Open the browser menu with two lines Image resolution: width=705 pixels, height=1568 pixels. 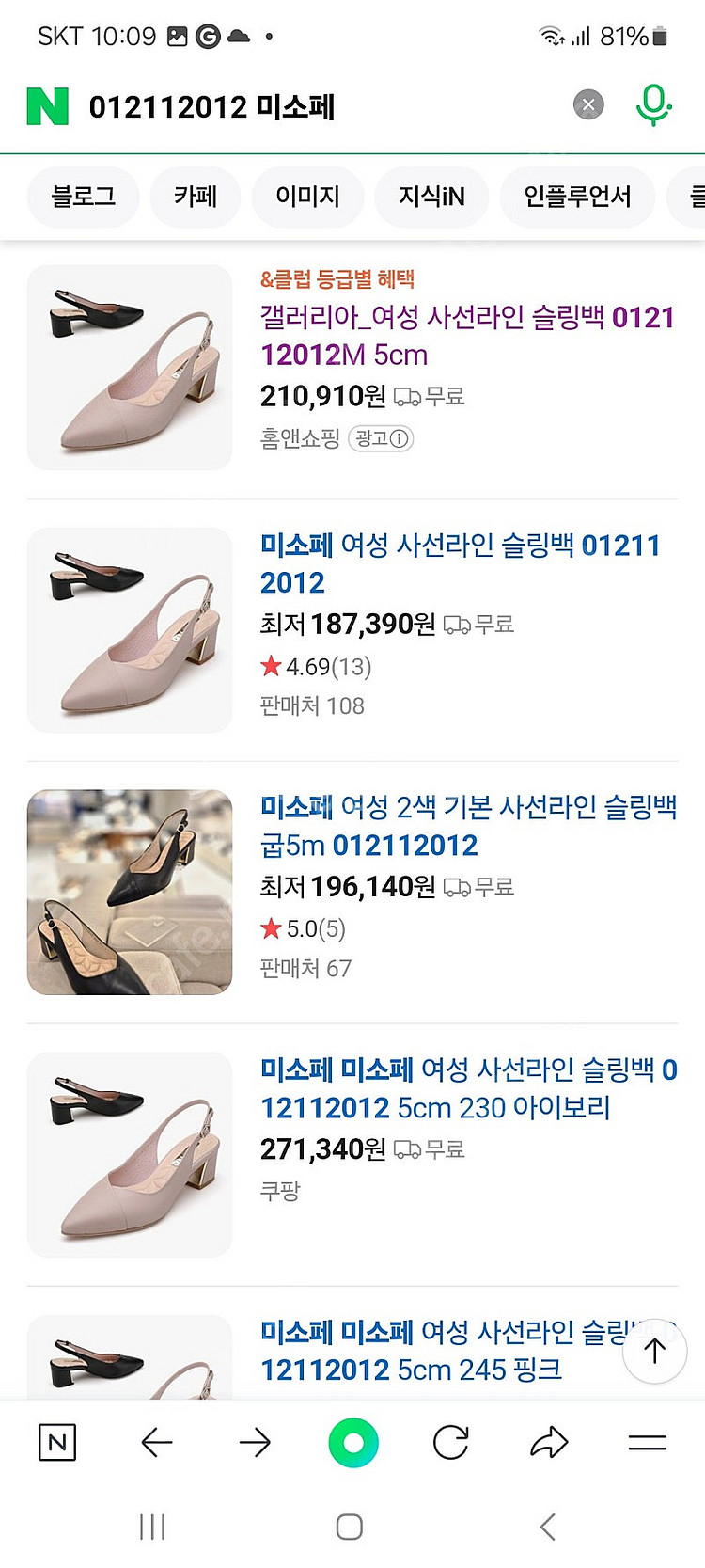pyautogui.click(x=647, y=1442)
